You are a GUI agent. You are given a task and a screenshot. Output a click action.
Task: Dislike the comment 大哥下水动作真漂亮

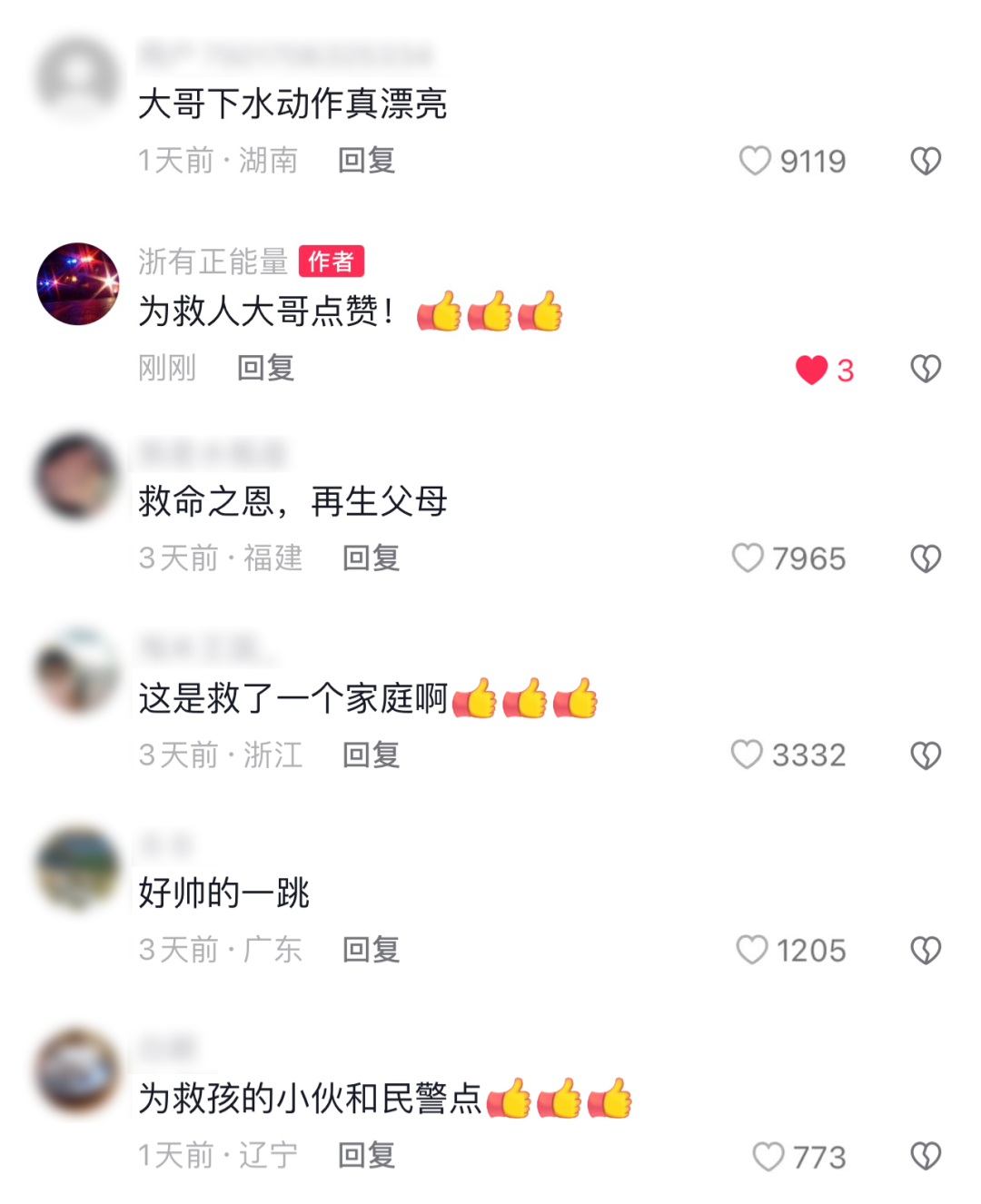pos(925,161)
